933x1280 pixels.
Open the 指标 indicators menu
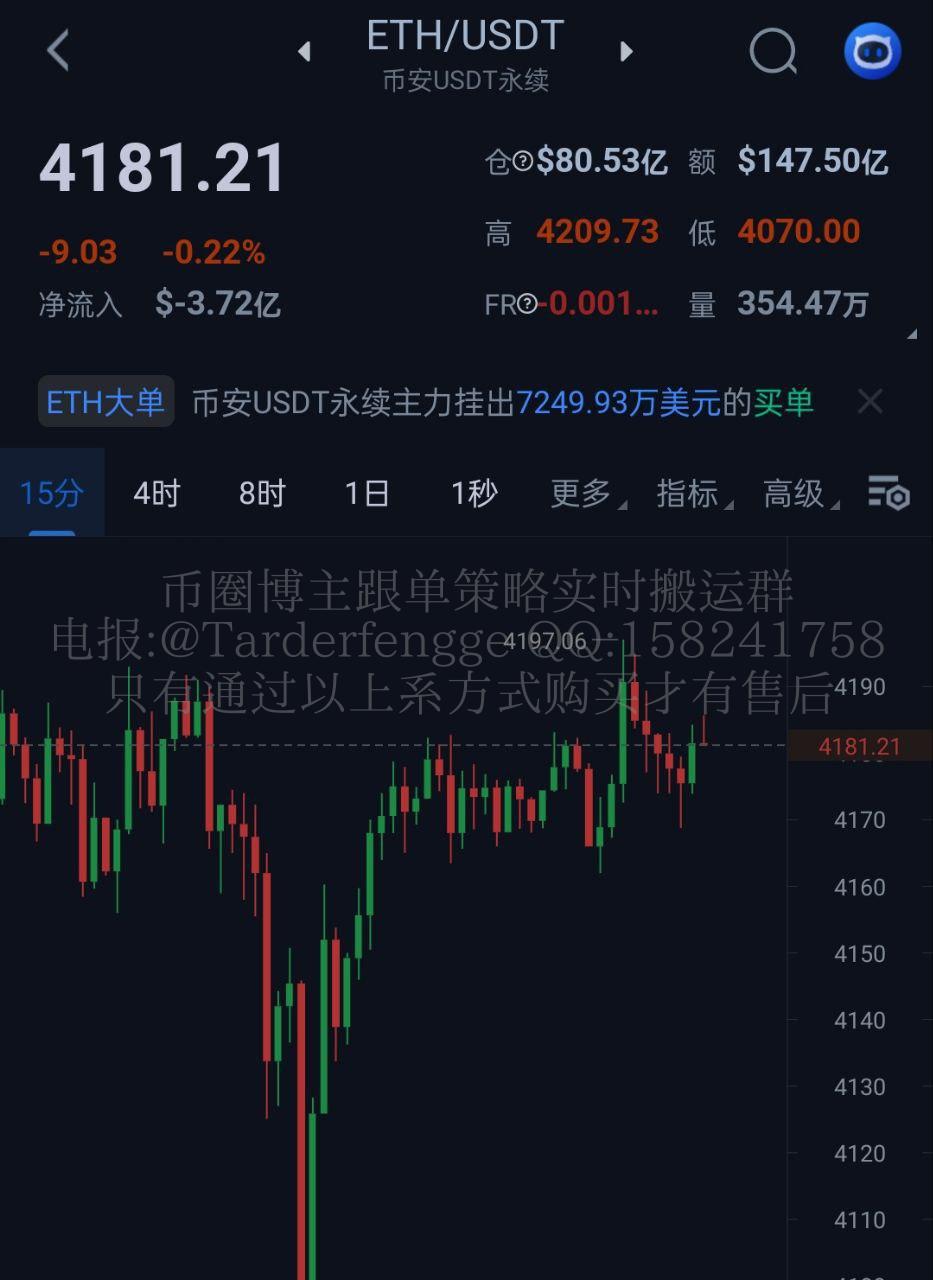tap(691, 493)
